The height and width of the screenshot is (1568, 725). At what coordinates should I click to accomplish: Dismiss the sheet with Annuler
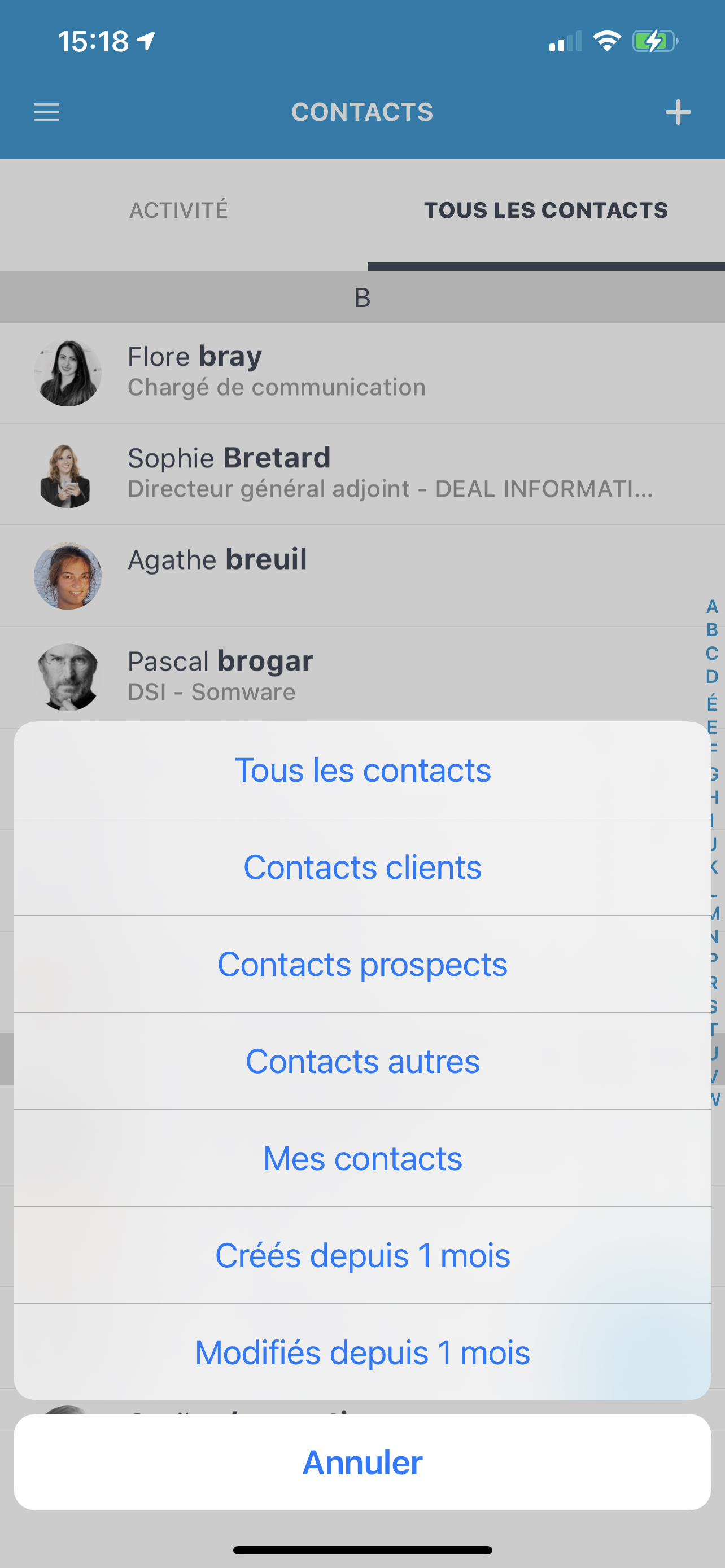click(x=362, y=1462)
